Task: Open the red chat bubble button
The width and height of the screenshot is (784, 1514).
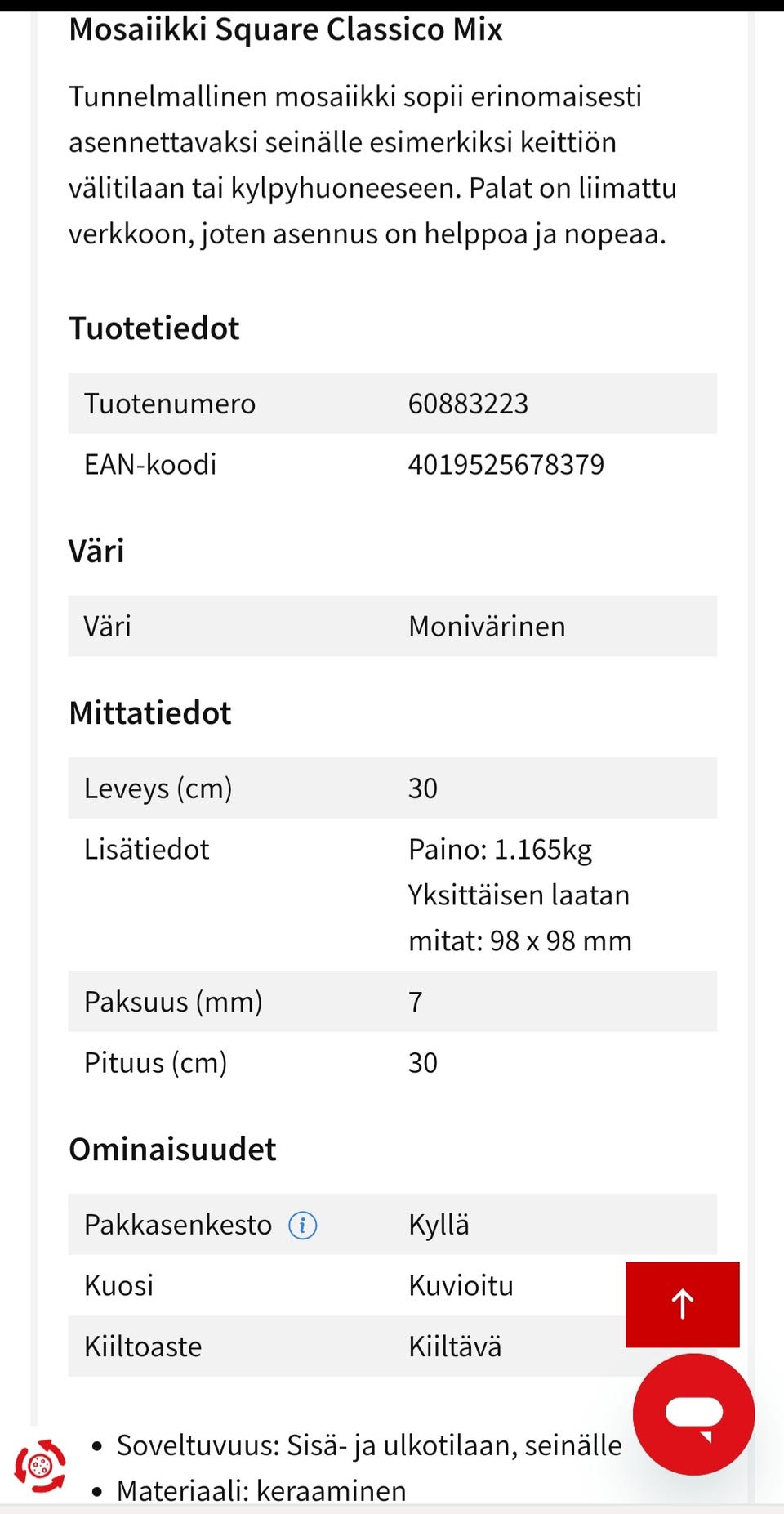Action: pyautogui.click(x=693, y=1414)
